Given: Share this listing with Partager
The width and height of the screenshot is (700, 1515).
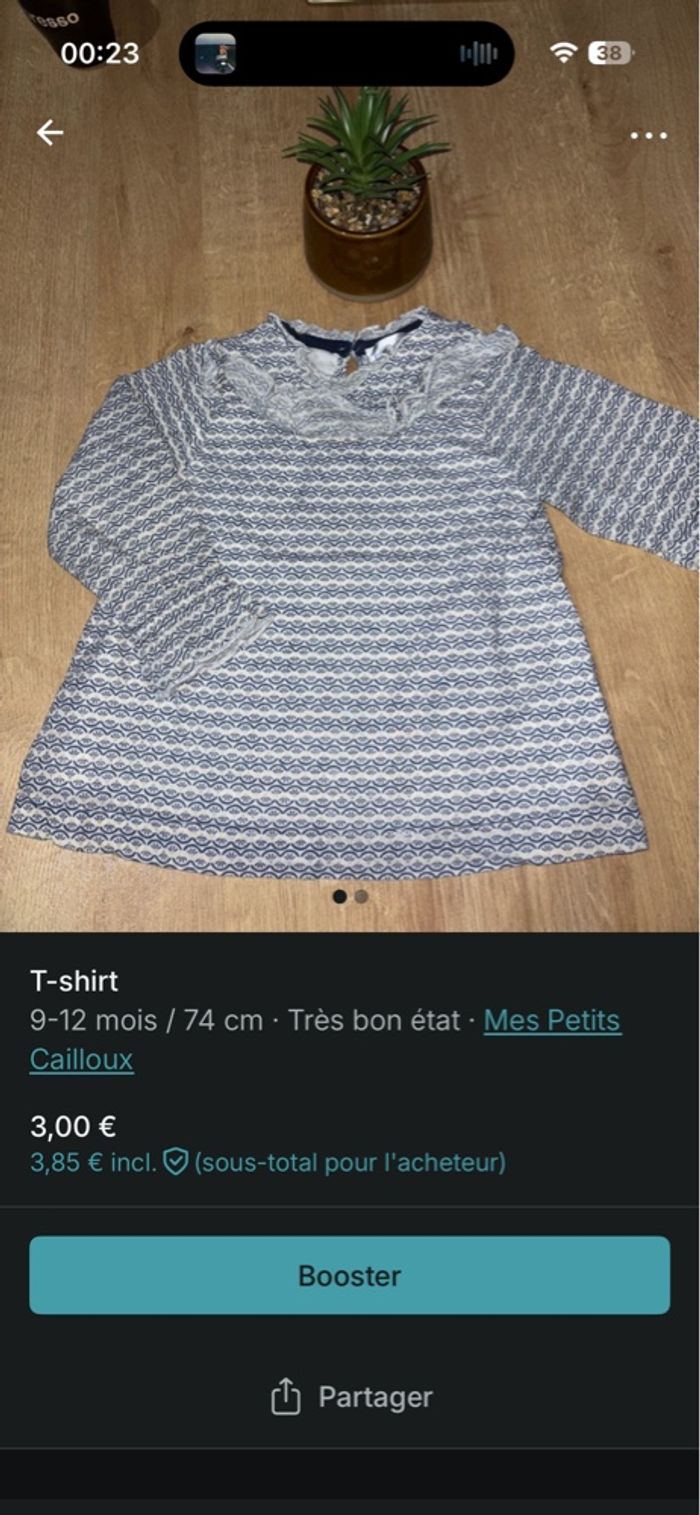Looking at the screenshot, I should tap(351, 1397).
